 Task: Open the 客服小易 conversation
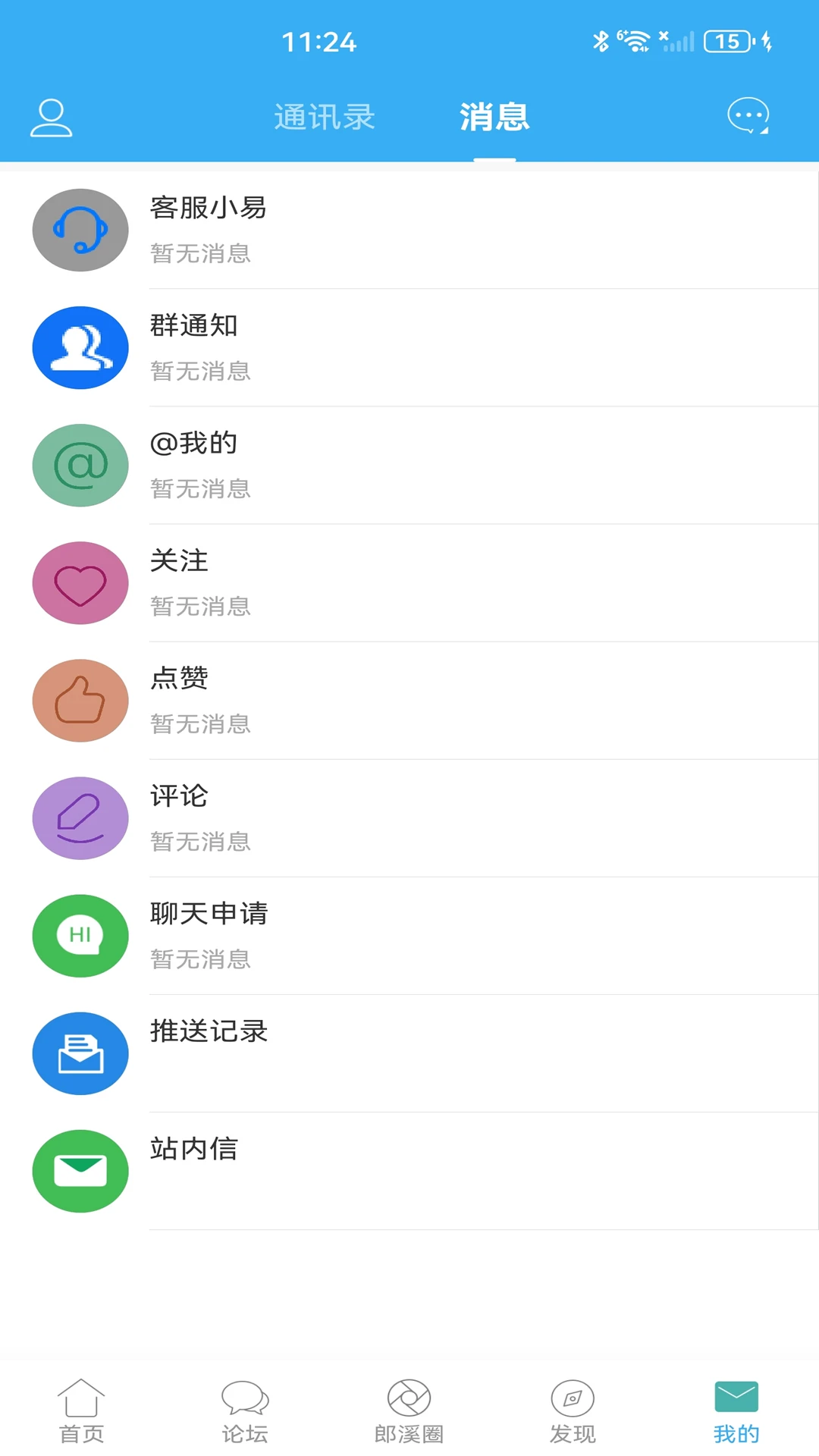(x=409, y=230)
